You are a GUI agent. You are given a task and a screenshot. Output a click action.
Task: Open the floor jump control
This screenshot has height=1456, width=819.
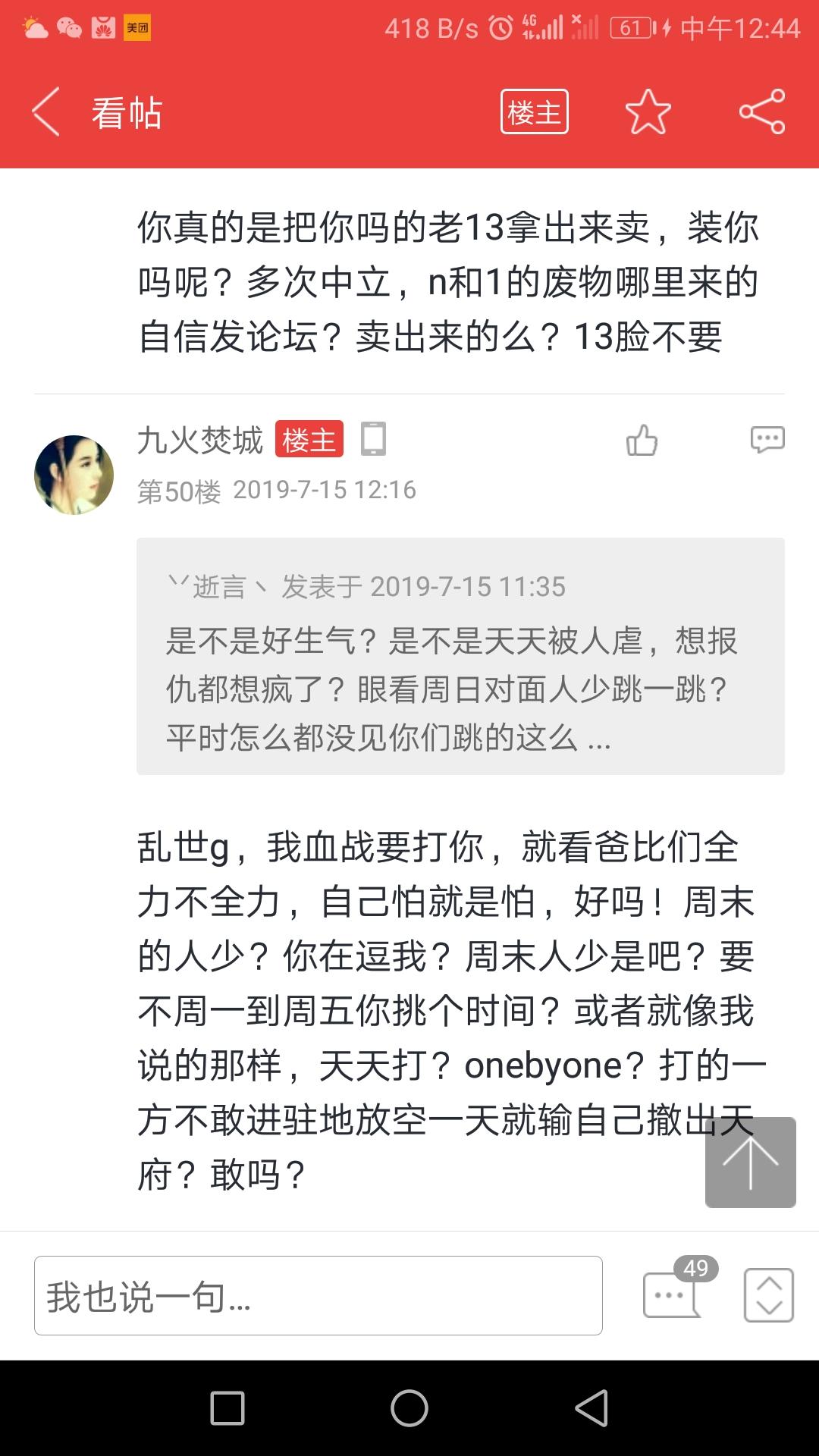[x=768, y=1295]
